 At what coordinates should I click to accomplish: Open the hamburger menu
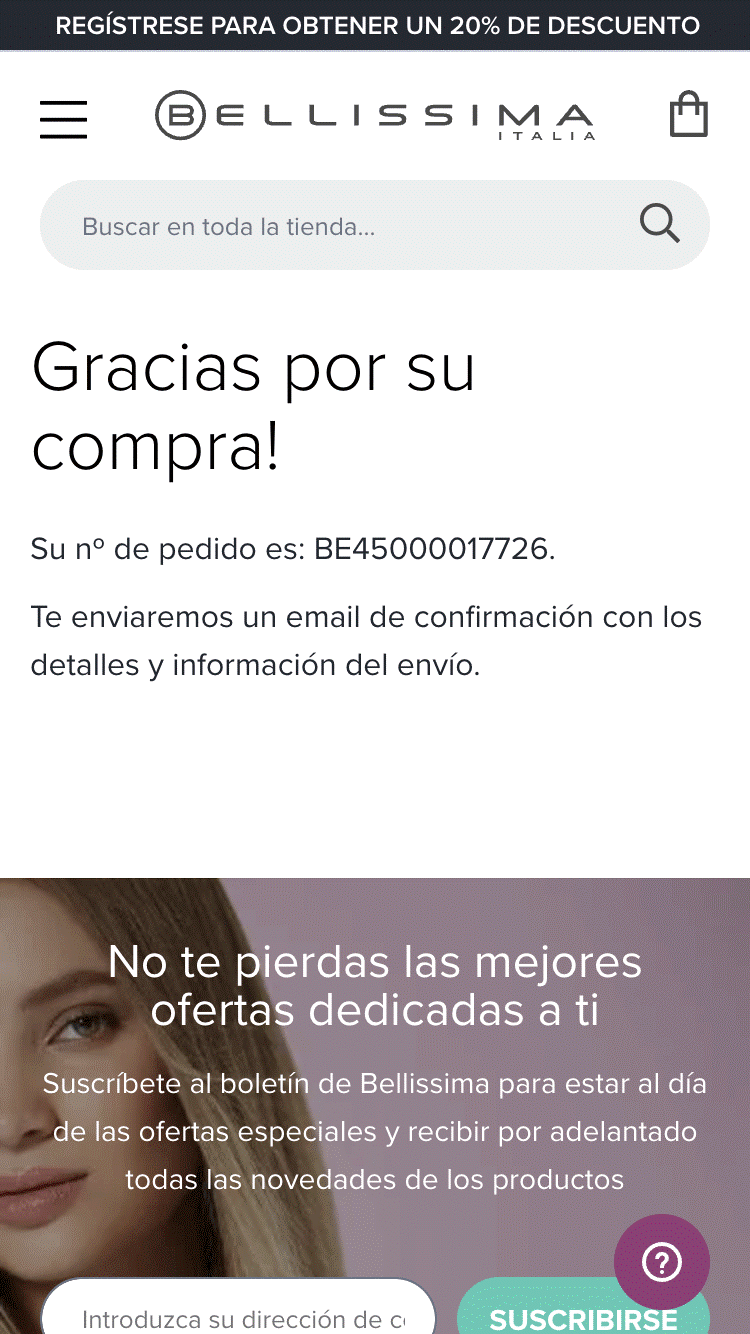pos(64,119)
